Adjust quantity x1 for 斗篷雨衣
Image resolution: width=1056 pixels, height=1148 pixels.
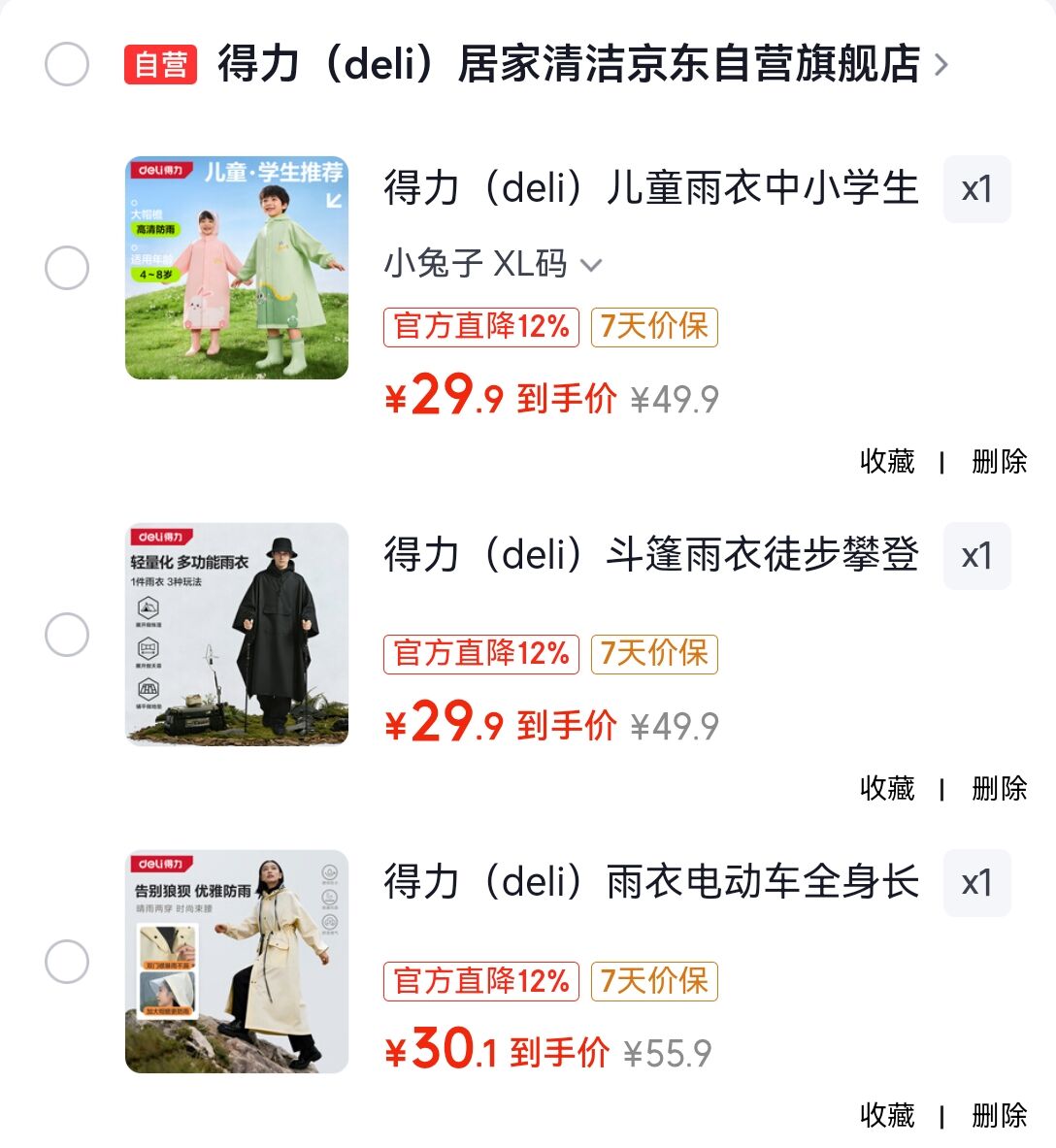pos(976,556)
